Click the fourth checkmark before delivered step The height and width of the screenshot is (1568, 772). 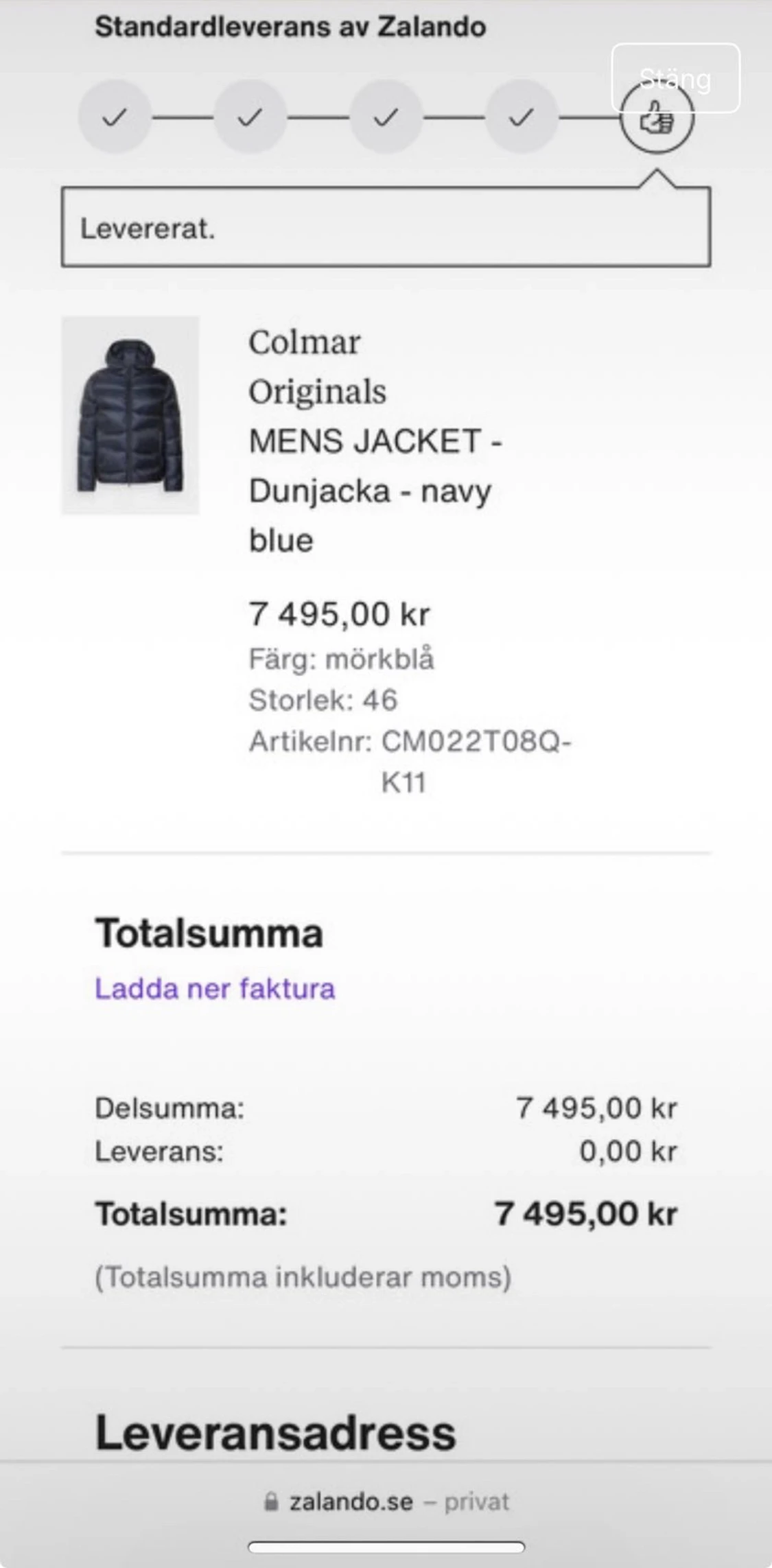pyautogui.click(x=519, y=118)
